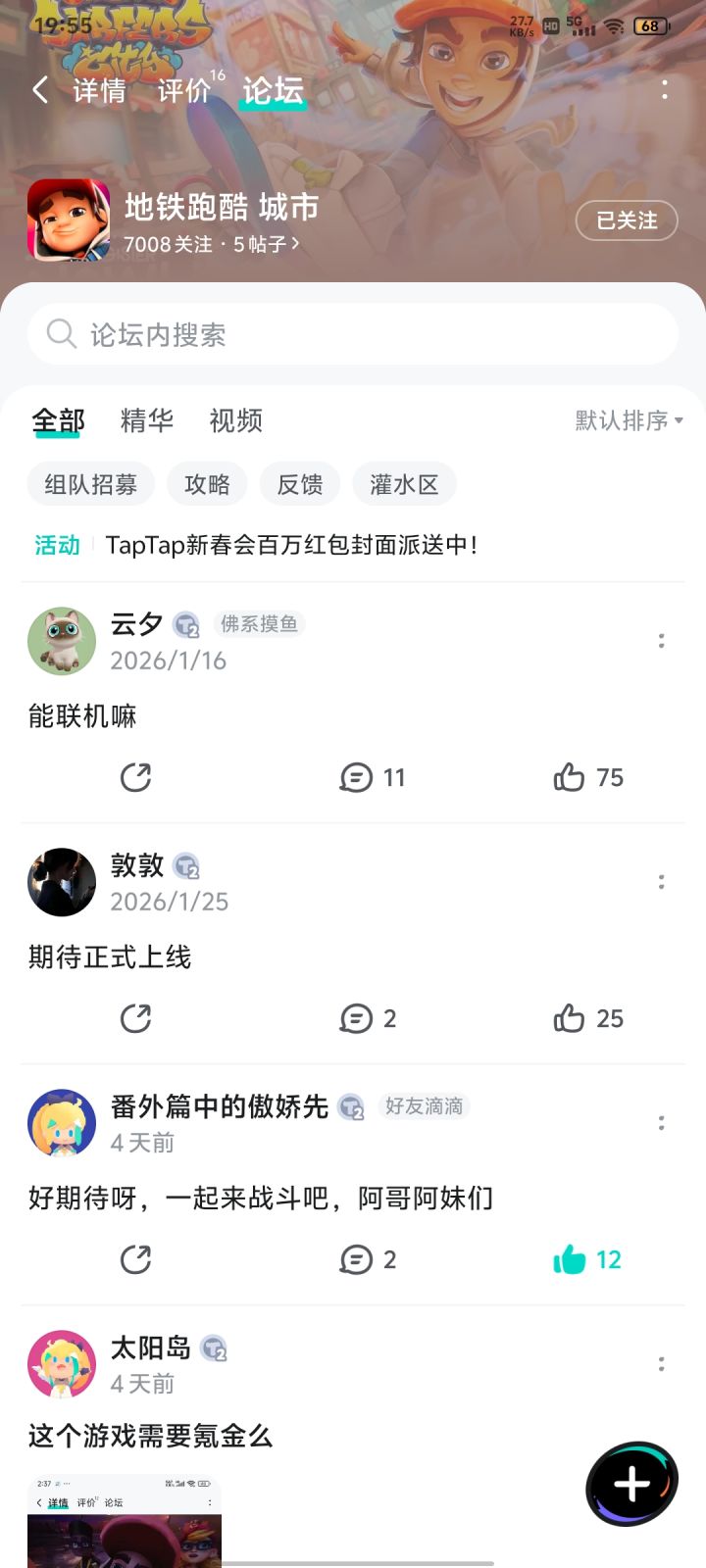The image size is (706, 1568).
Task: Tap the 已关注 follow button
Action: pos(627,220)
